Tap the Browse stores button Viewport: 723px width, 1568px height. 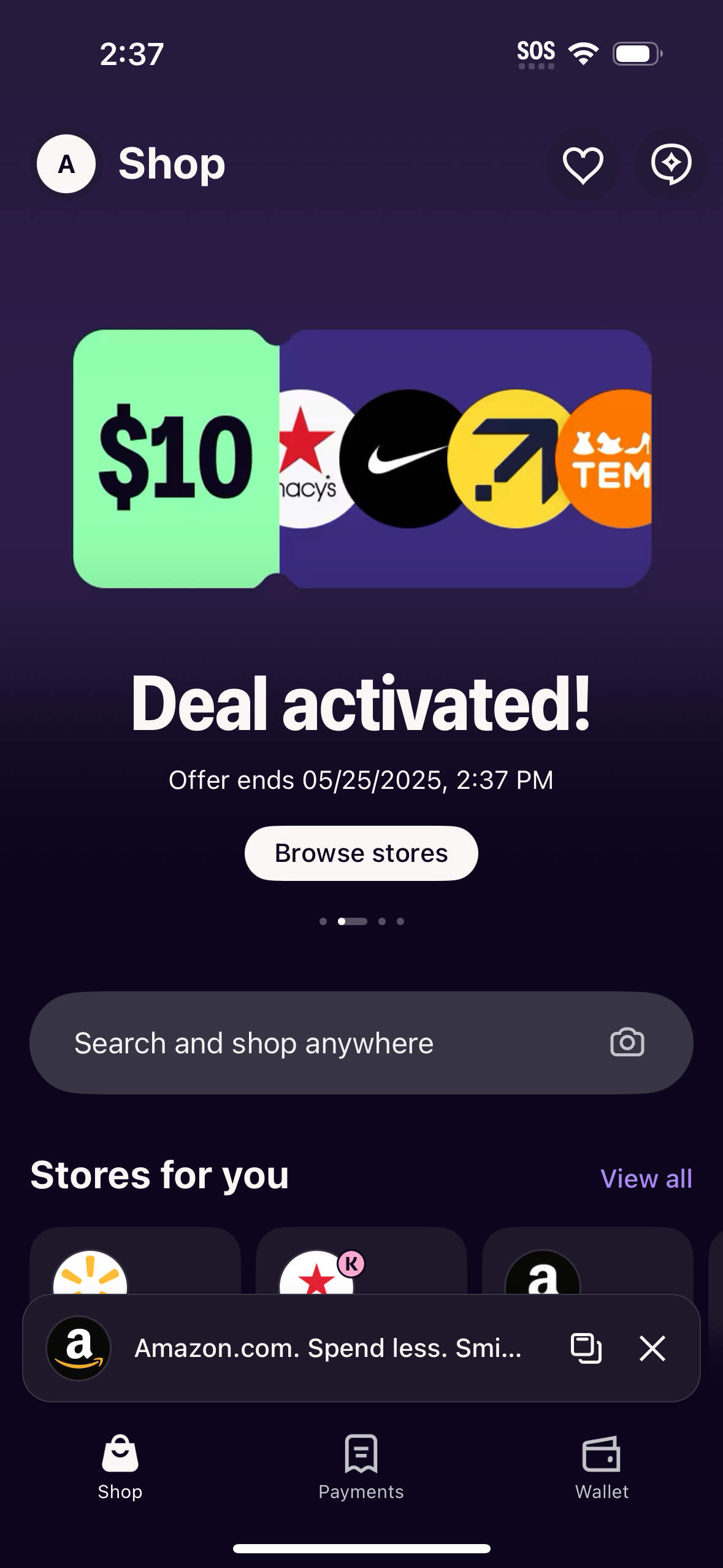(361, 853)
